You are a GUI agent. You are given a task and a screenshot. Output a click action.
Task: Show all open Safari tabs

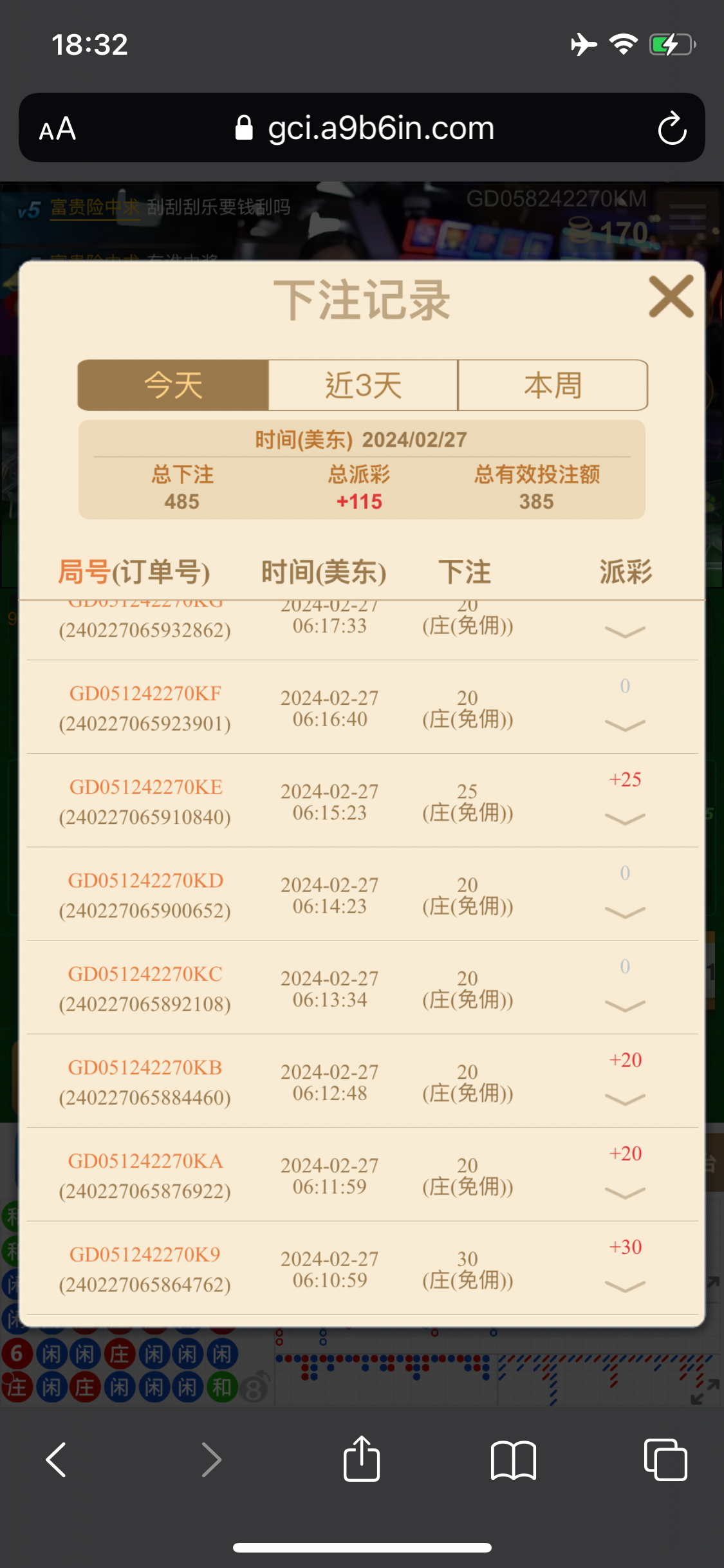click(665, 1459)
